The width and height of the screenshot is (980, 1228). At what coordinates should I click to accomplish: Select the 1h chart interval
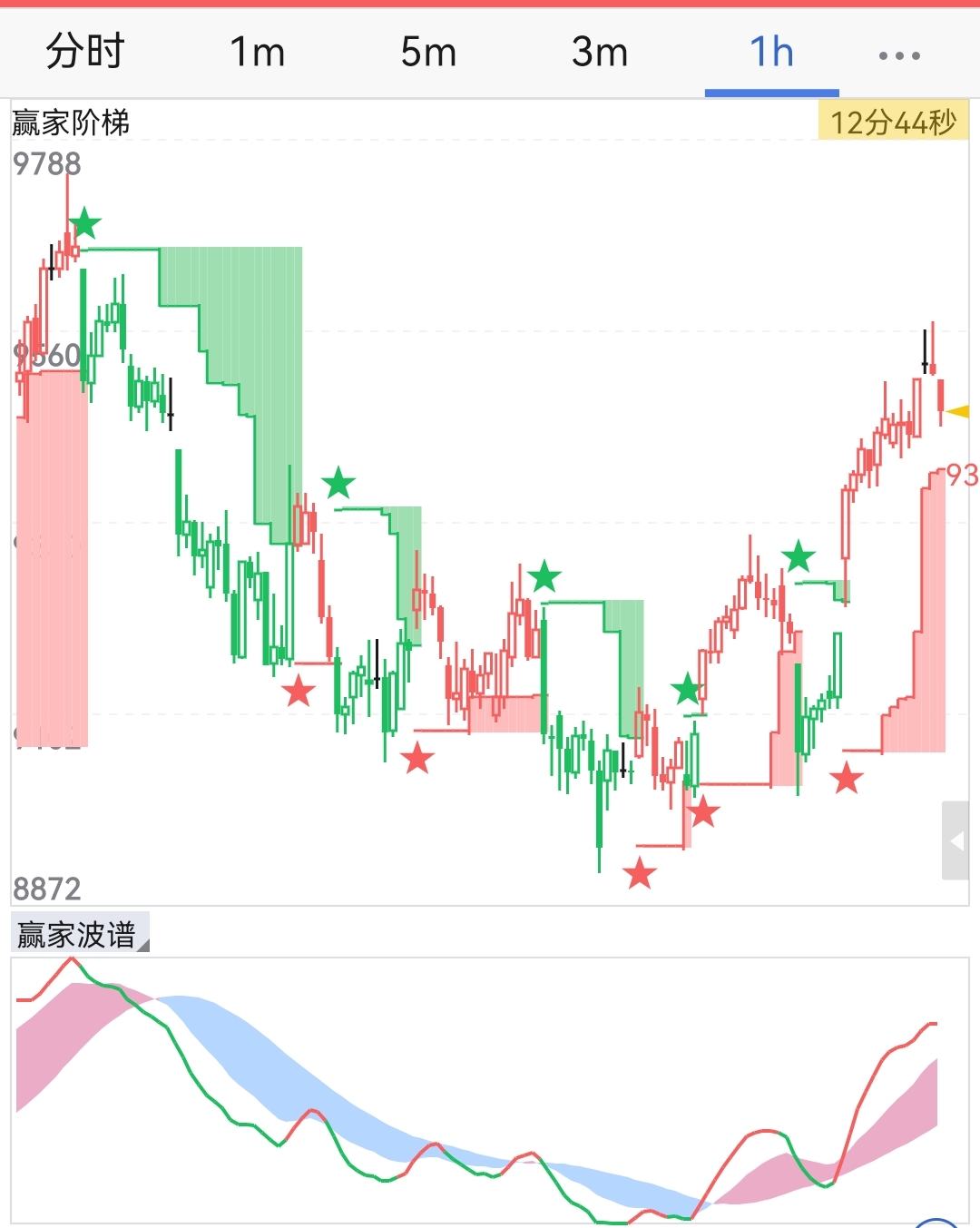click(x=771, y=52)
